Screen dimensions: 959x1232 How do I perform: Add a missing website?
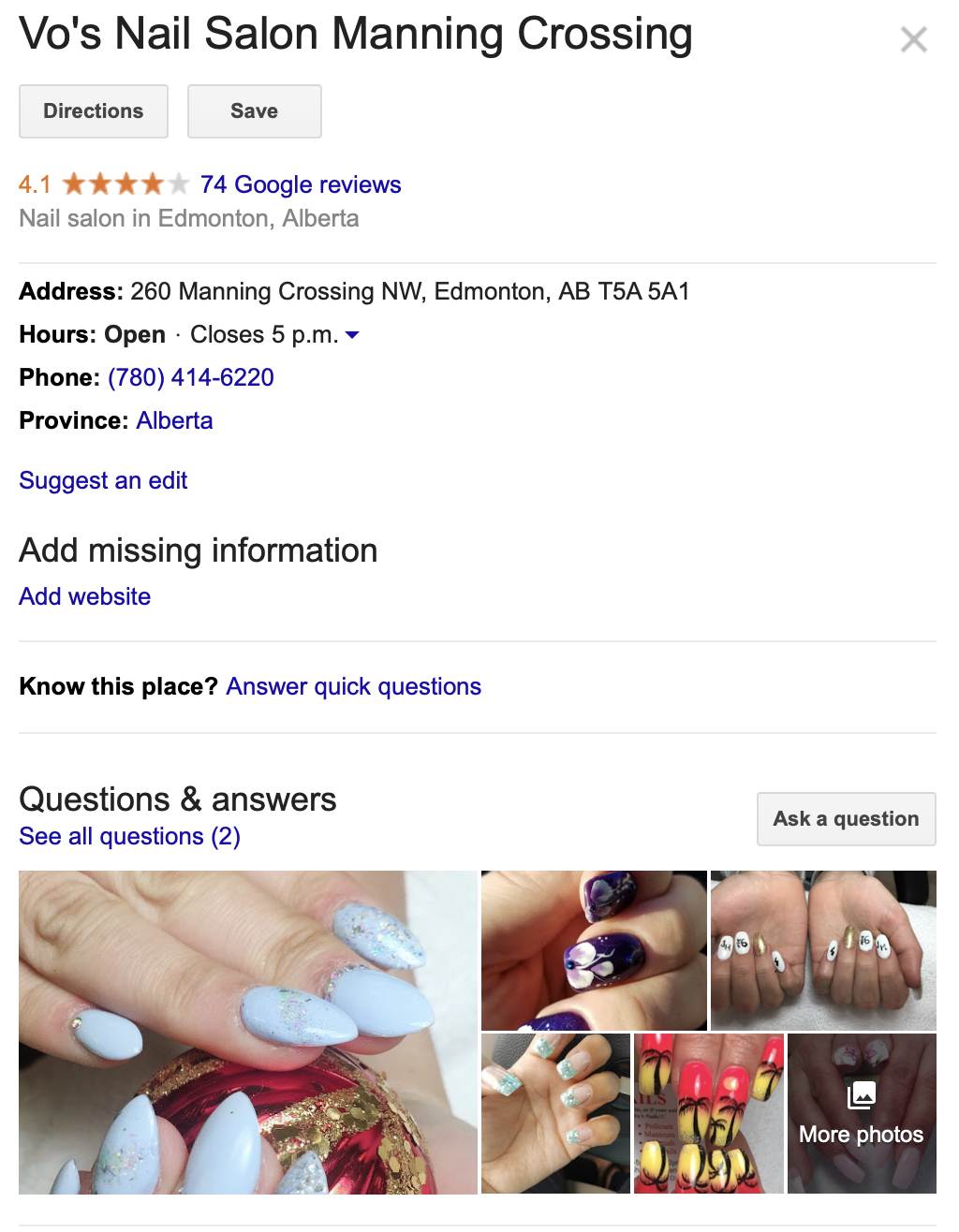[x=85, y=596]
